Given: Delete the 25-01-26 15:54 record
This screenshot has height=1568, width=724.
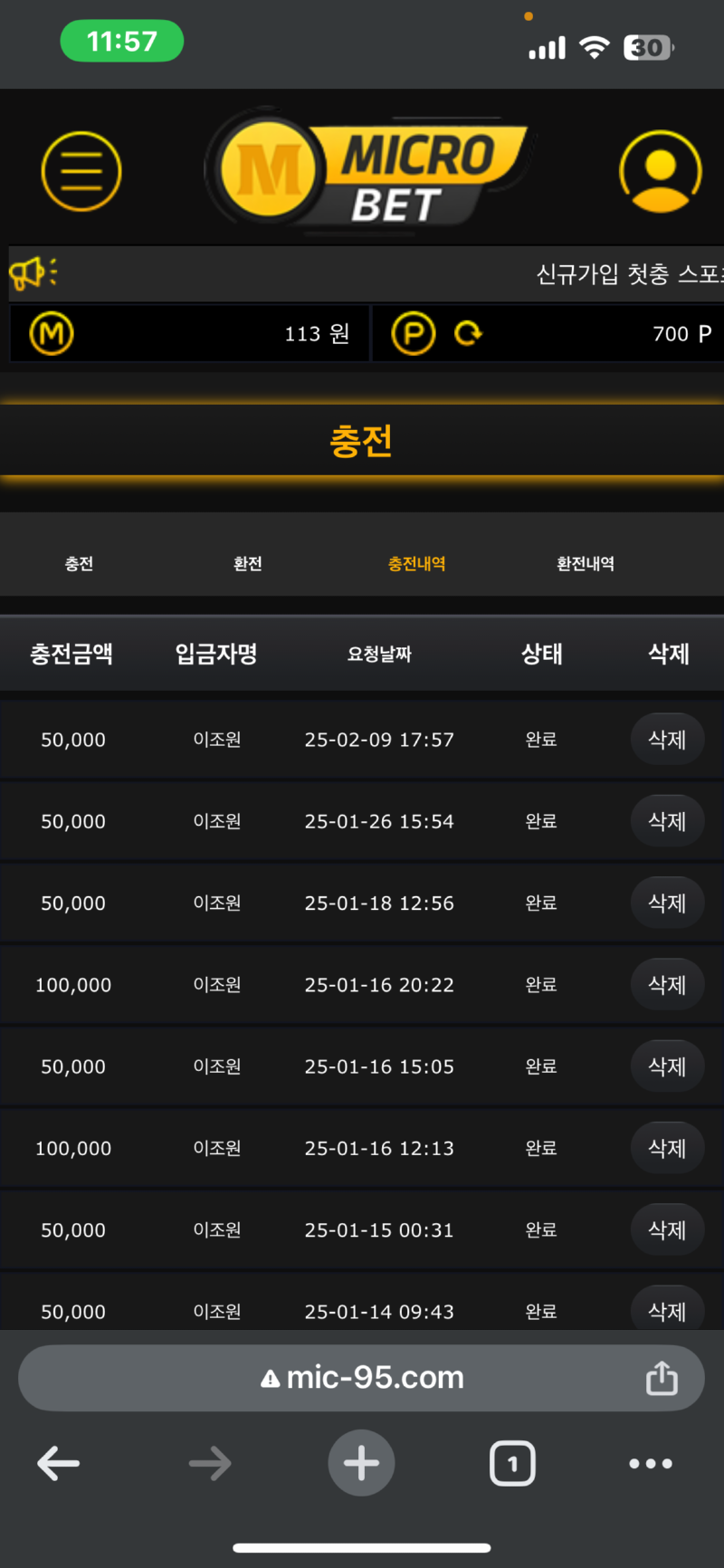Looking at the screenshot, I should pos(667,821).
